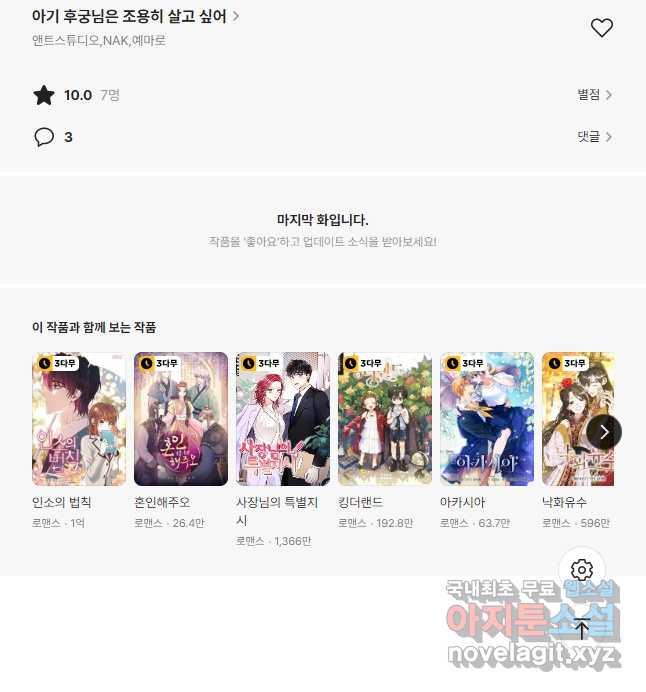This screenshot has height=692, width=646.
Task: Open the 인소의 법칙 webtoon card
Action: tap(79, 419)
